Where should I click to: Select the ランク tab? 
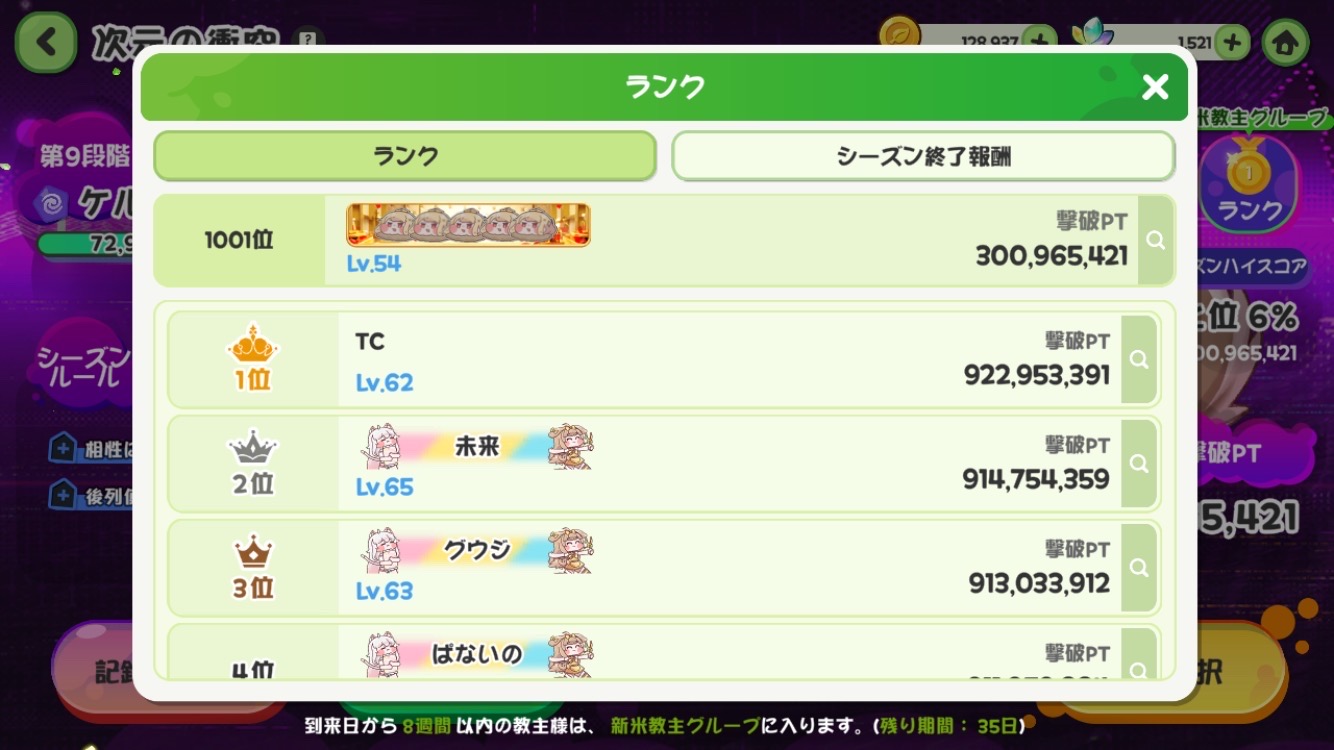(x=405, y=156)
